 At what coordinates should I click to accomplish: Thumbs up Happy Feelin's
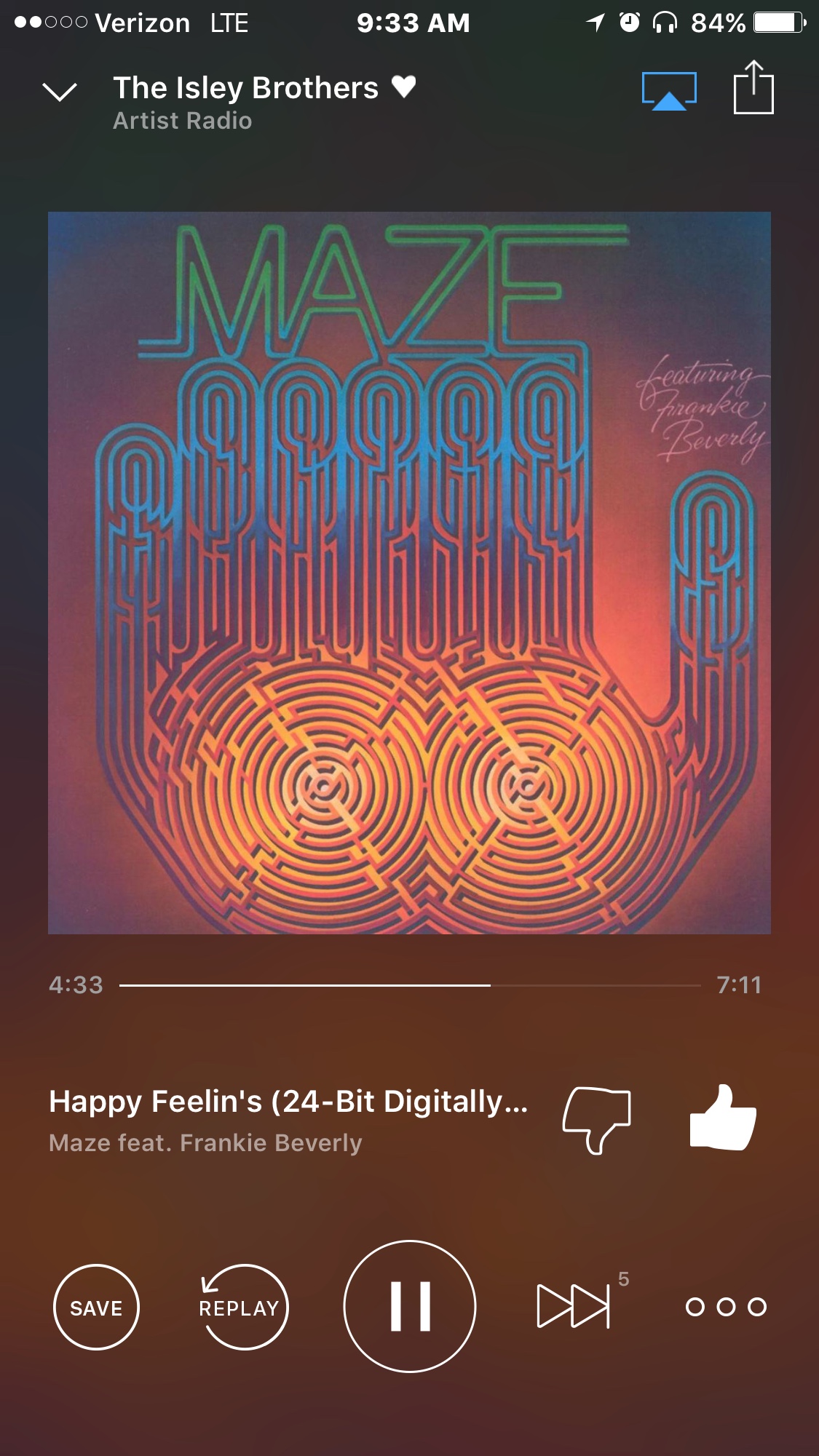tap(723, 1118)
